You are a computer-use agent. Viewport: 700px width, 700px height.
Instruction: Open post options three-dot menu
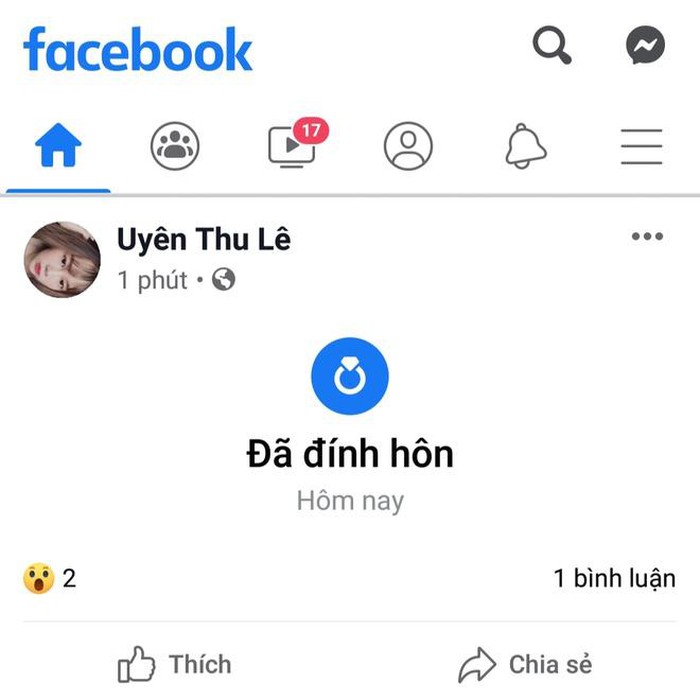click(x=647, y=237)
